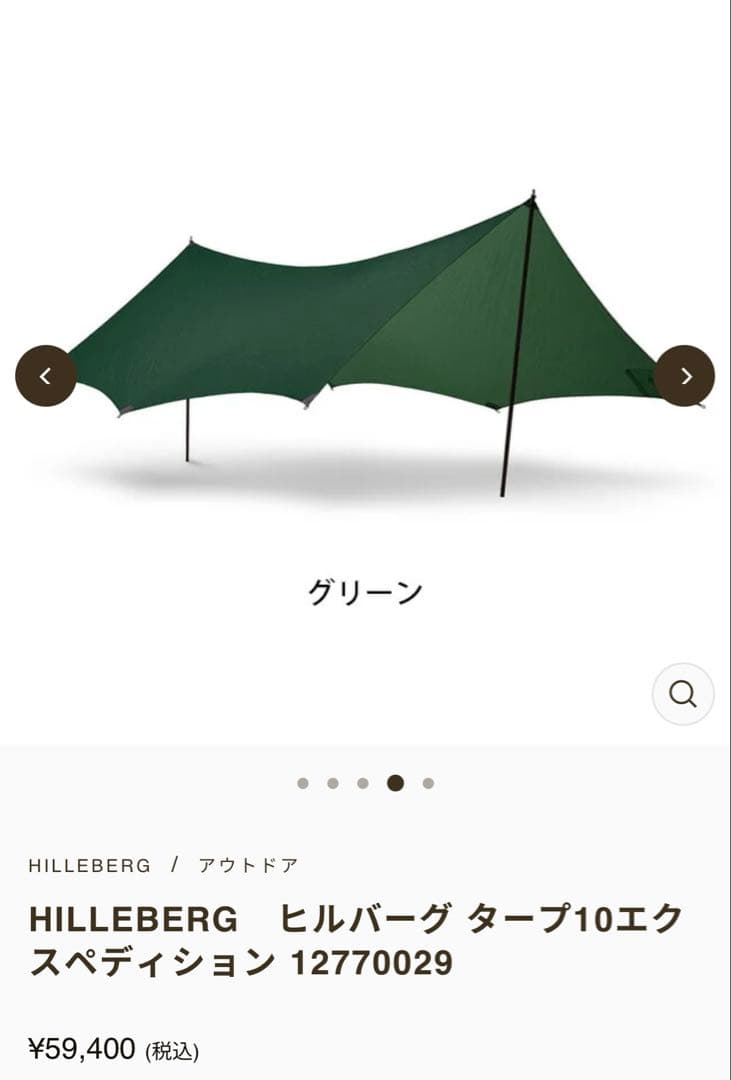Show the previous product image

(46, 376)
